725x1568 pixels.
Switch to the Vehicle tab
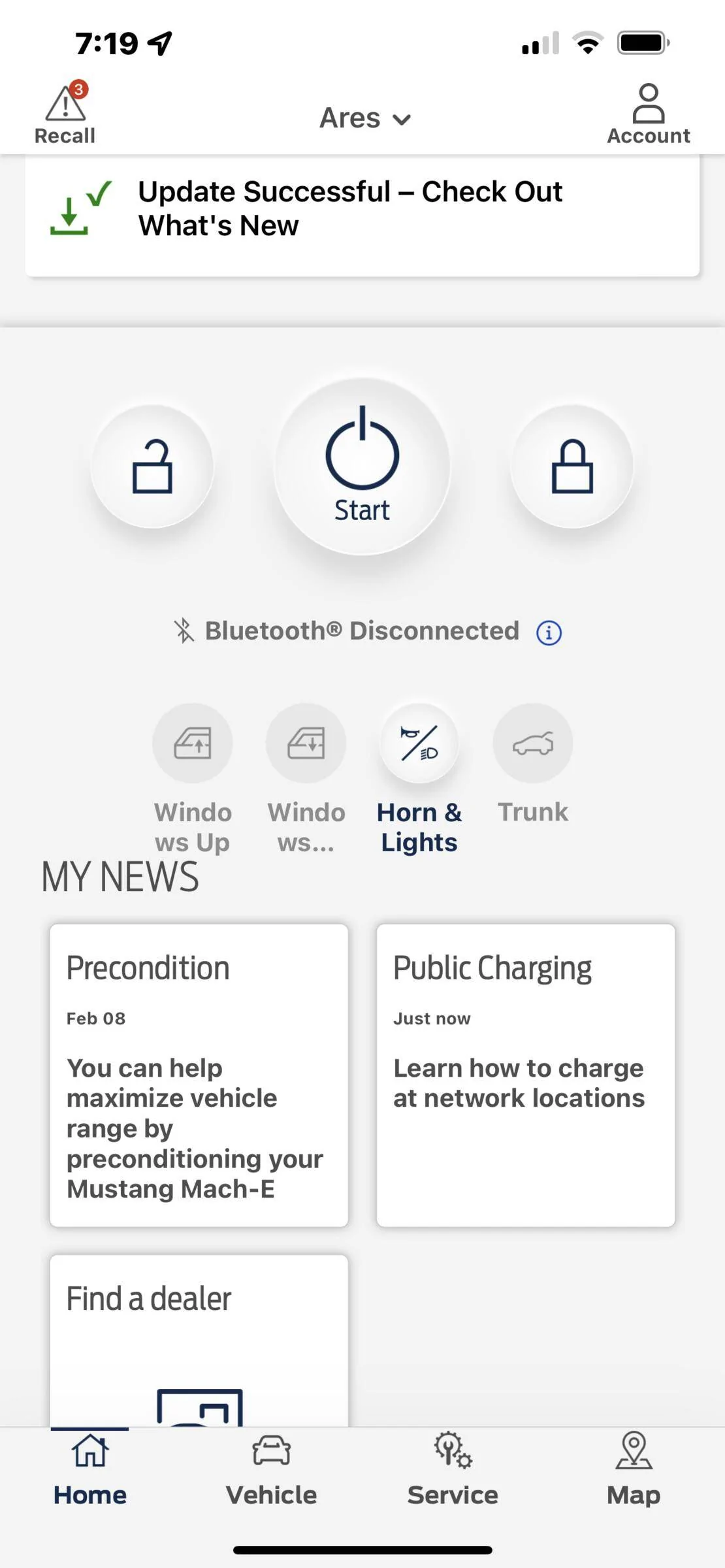[x=272, y=1471]
